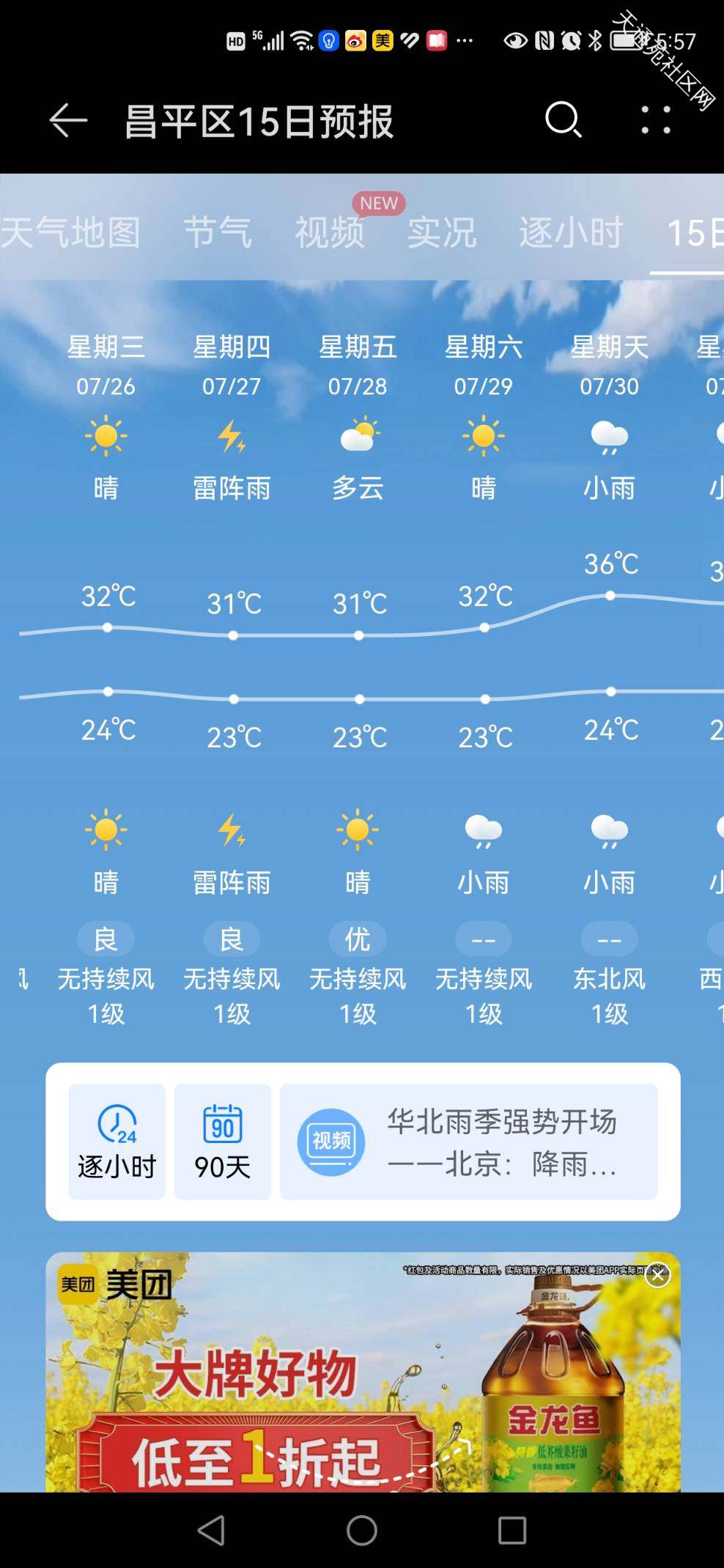Dismiss the 美团 advertisement banner
This screenshot has height=1568, width=724.
(x=657, y=1276)
